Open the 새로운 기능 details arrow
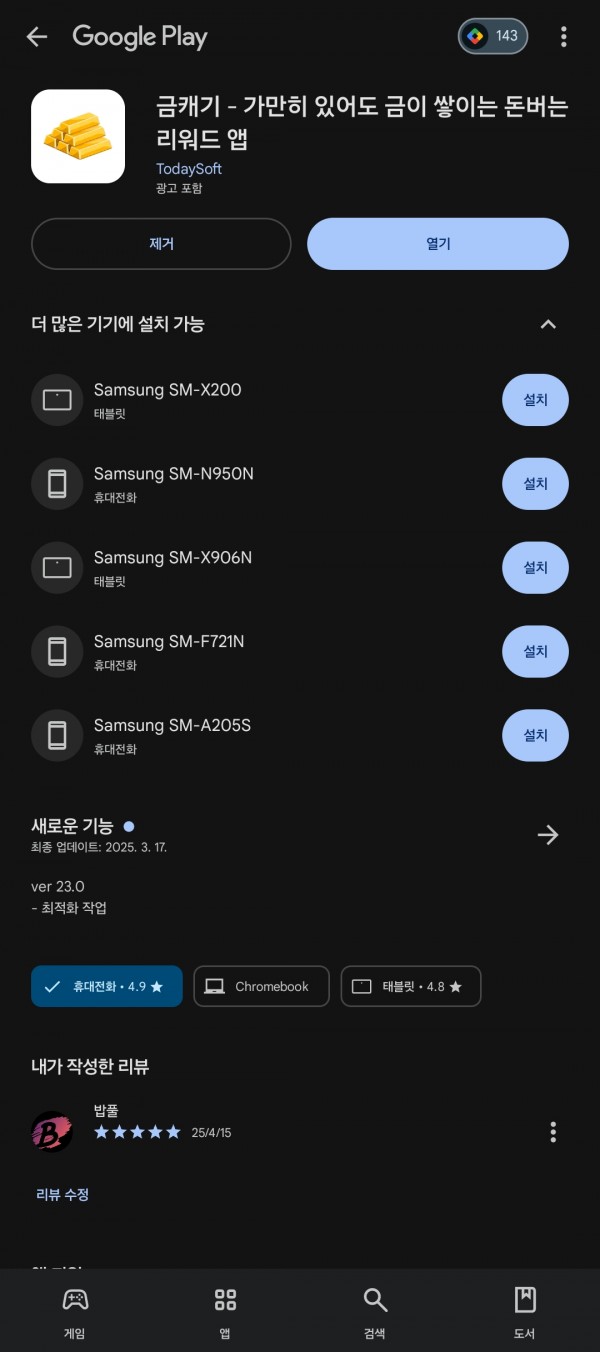 click(548, 835)
